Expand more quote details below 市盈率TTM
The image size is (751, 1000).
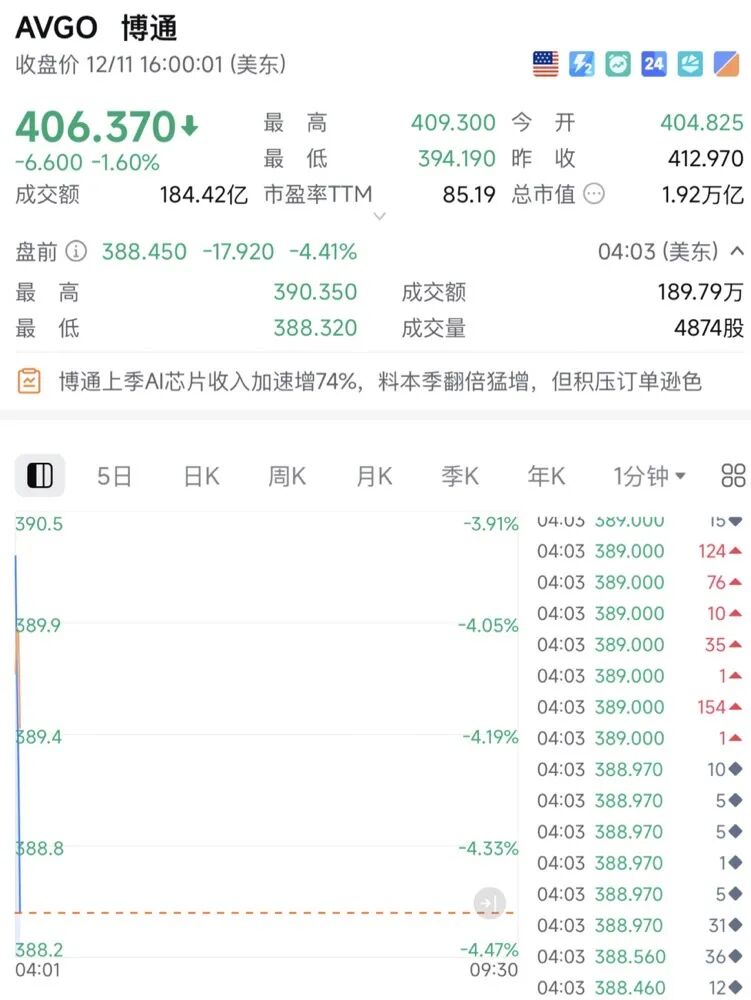pos(380,216)
